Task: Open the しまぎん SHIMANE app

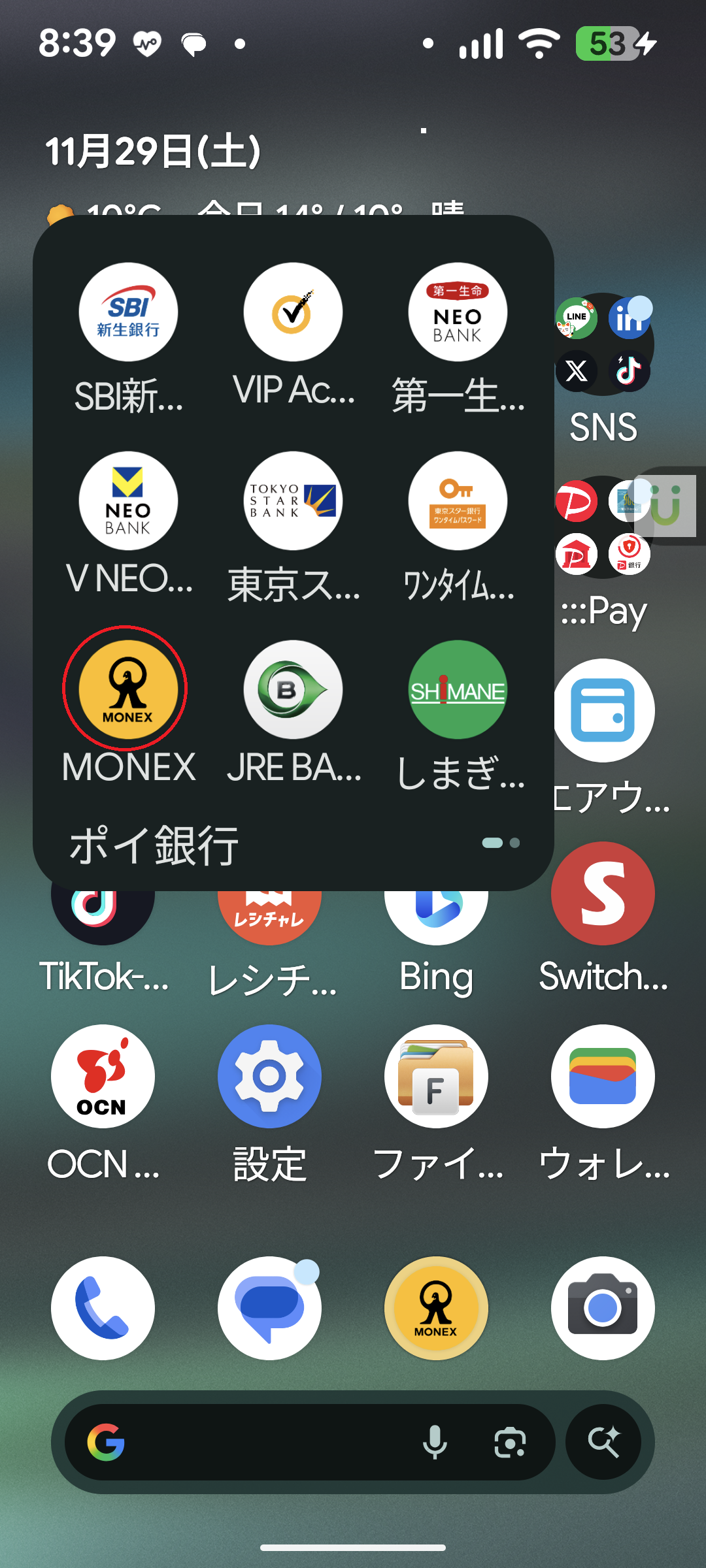Action: coord(458,689)
